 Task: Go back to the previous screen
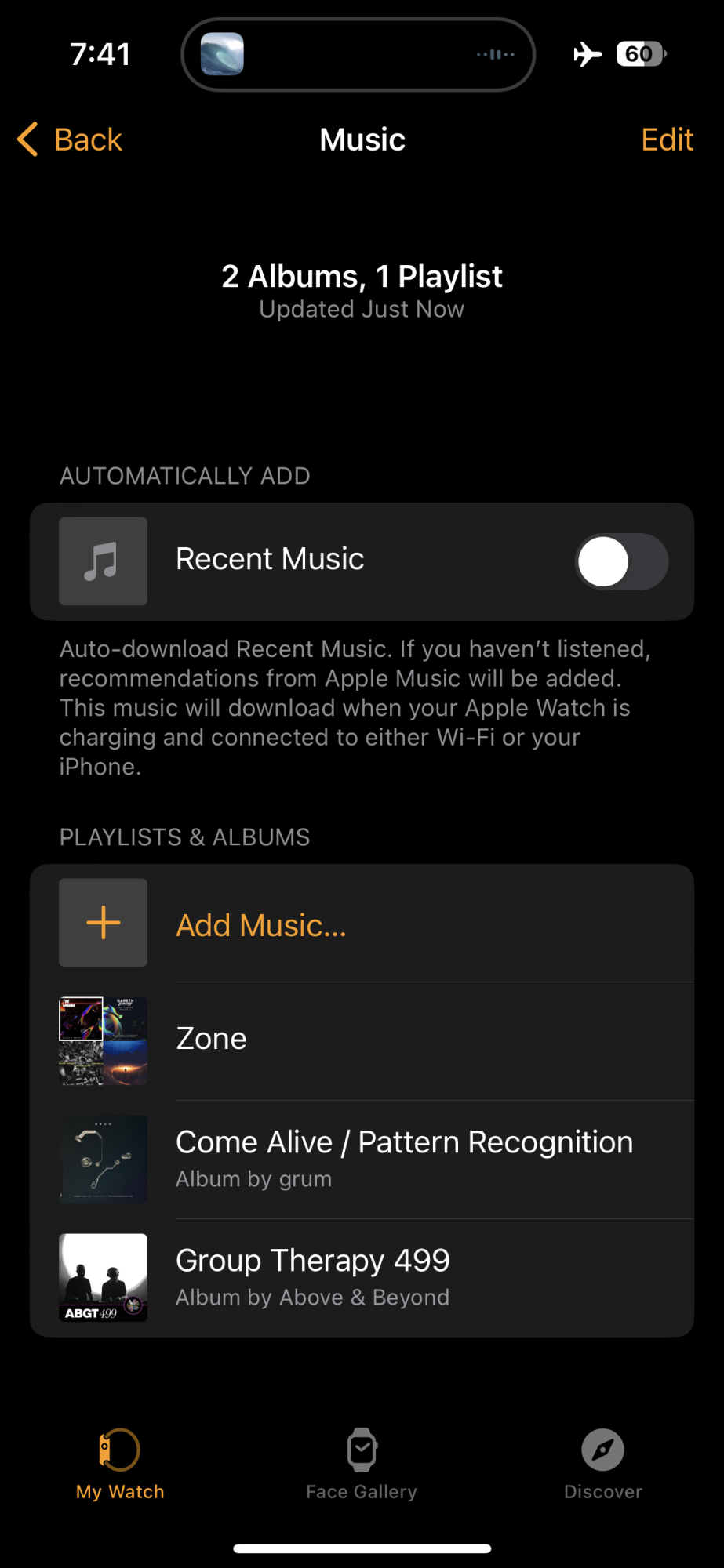pos(71,140)
